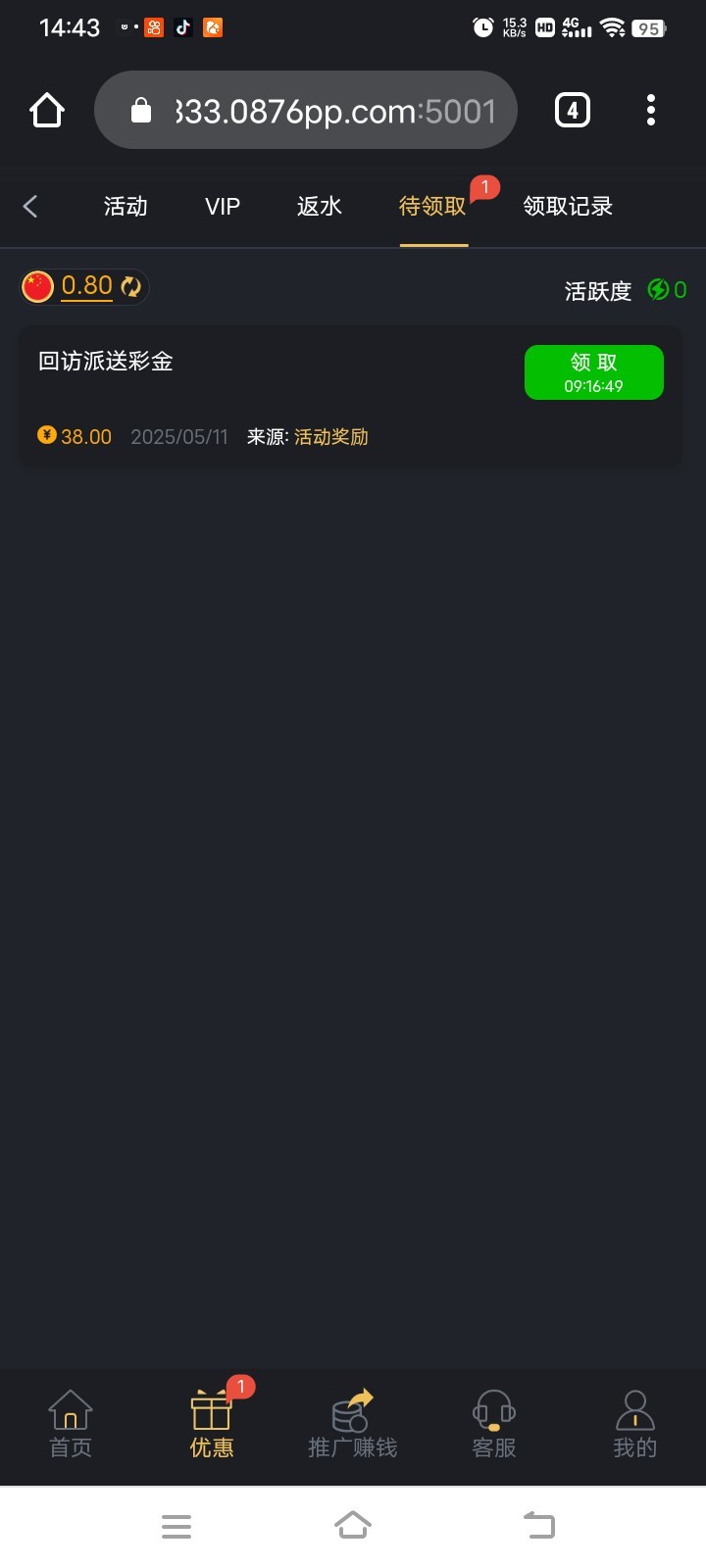Switch to the 活动 tab
706x1568 pixels.
pyautogui.click(x=126, y=206)
